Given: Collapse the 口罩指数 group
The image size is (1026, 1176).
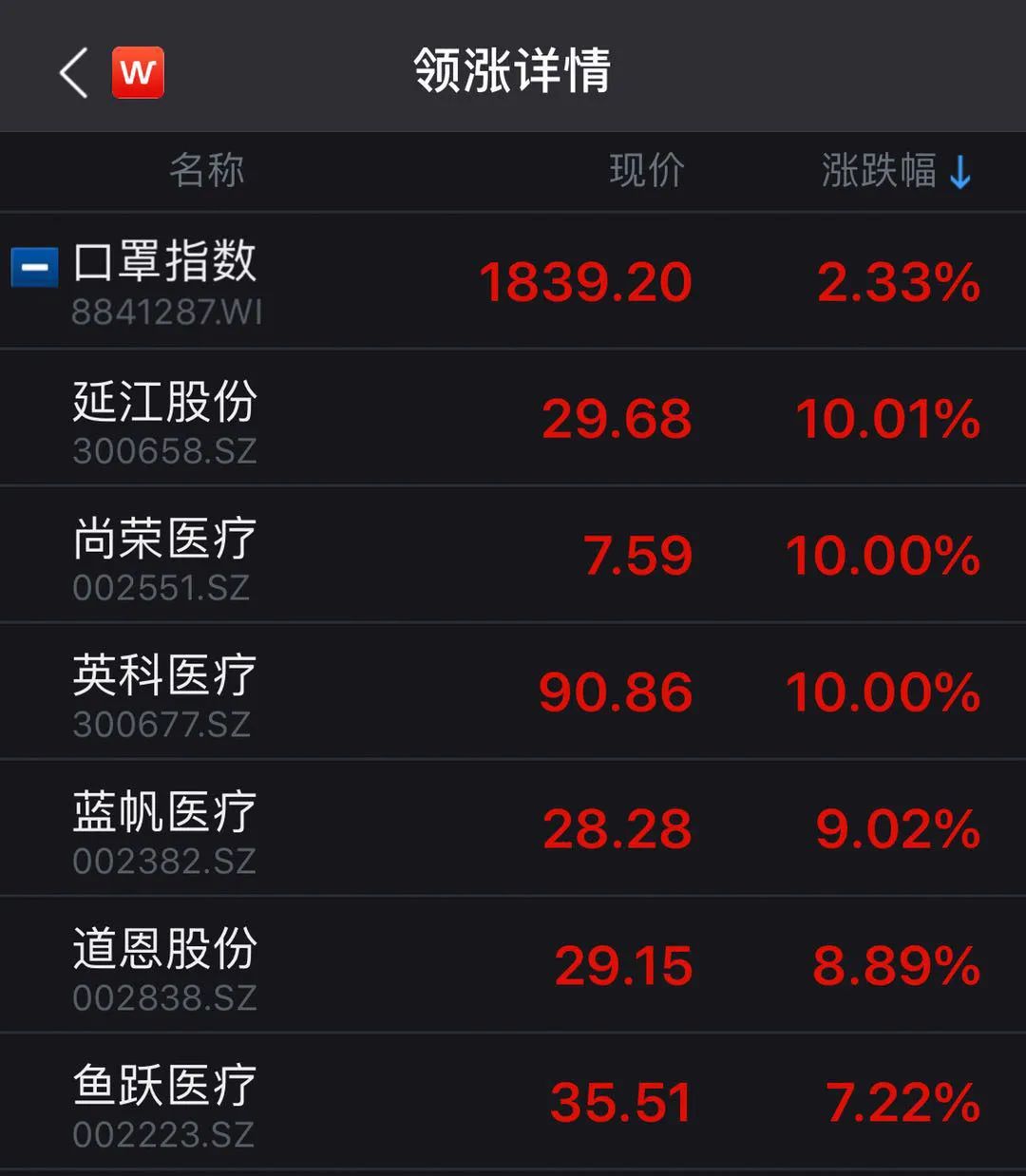Looking at the screenshot, I should [x=34, y=267].
